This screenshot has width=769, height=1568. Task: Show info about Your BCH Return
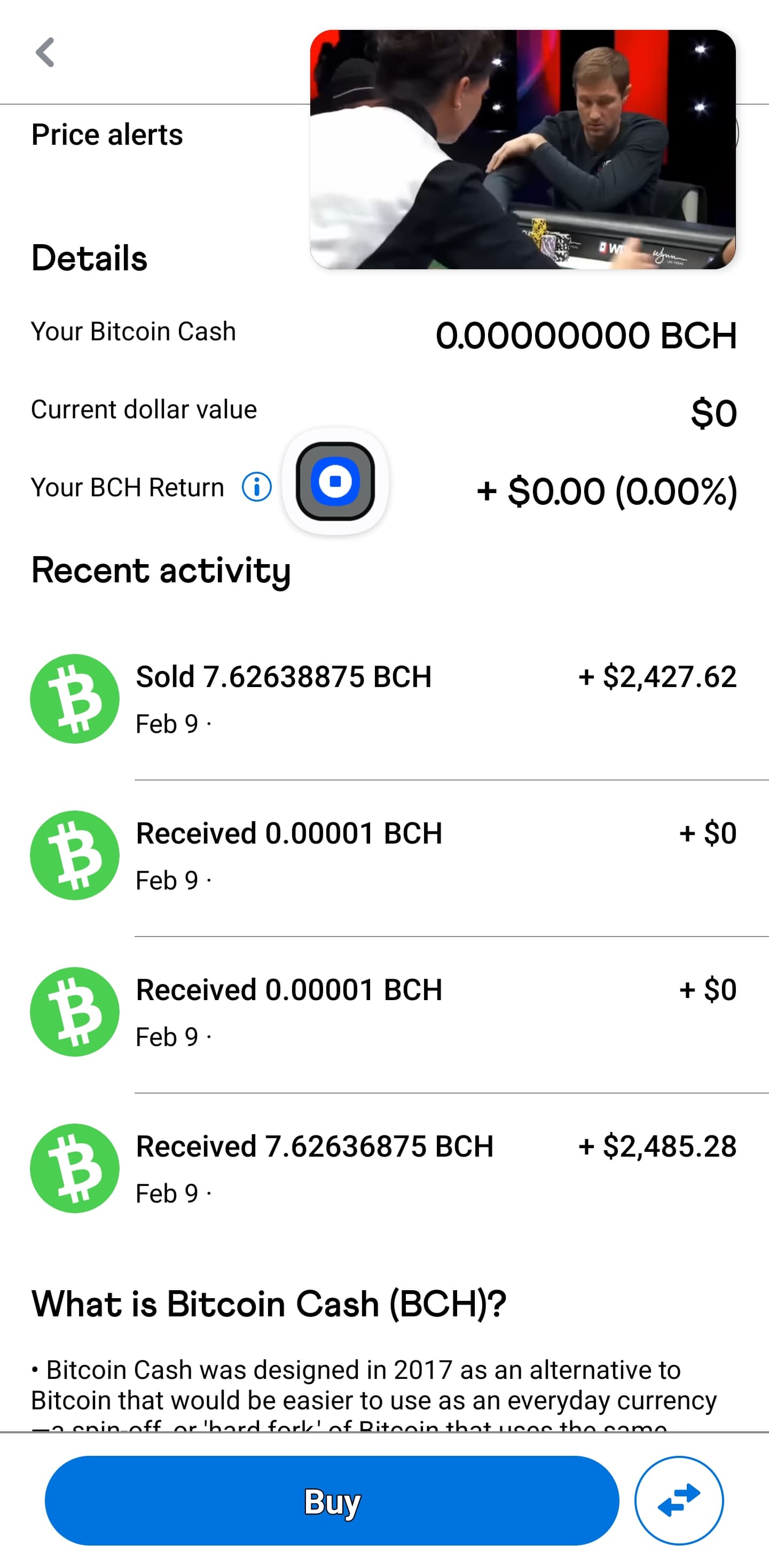pyautogui.click(x=257, y=487)
